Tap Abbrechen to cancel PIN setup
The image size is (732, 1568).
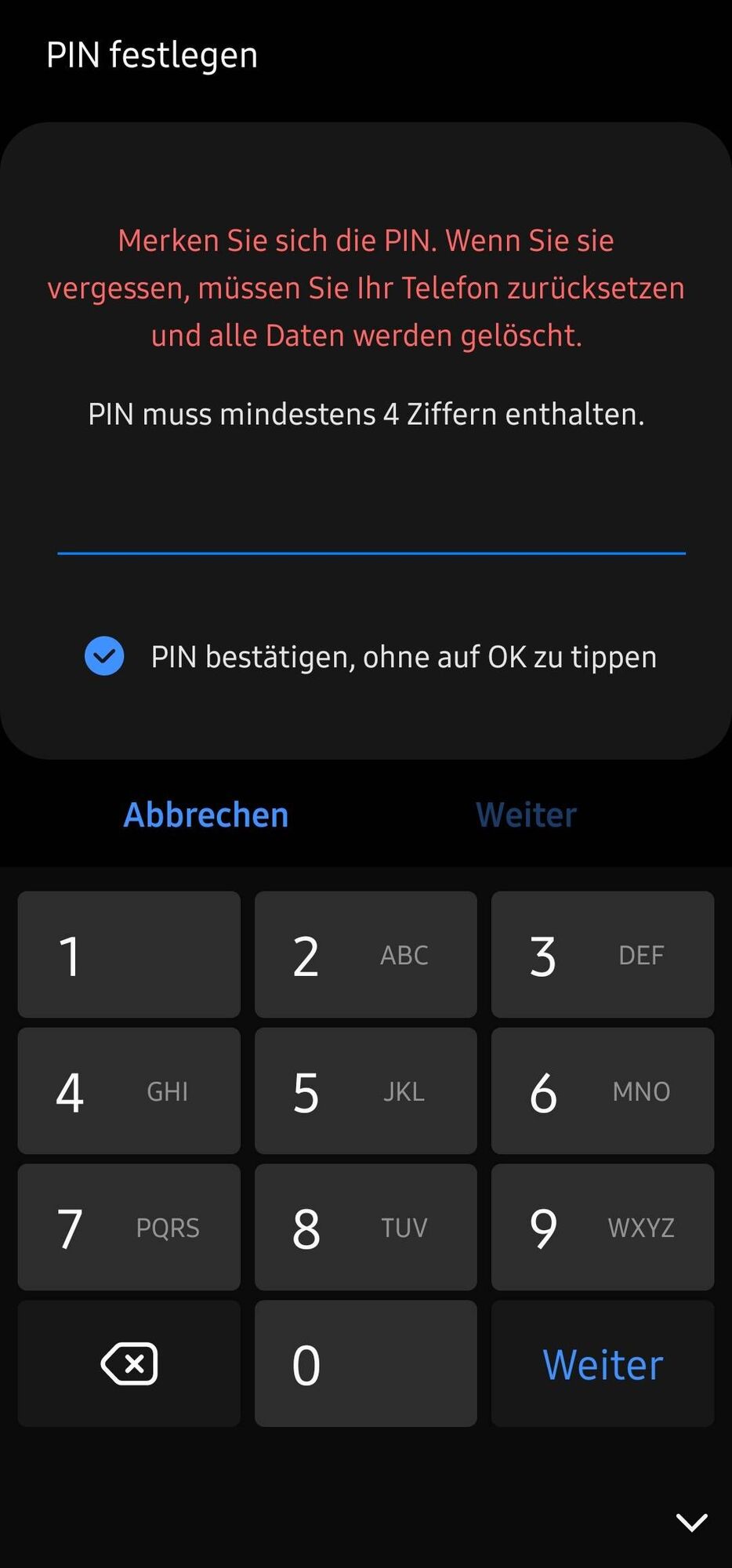[x=206, y=815]
